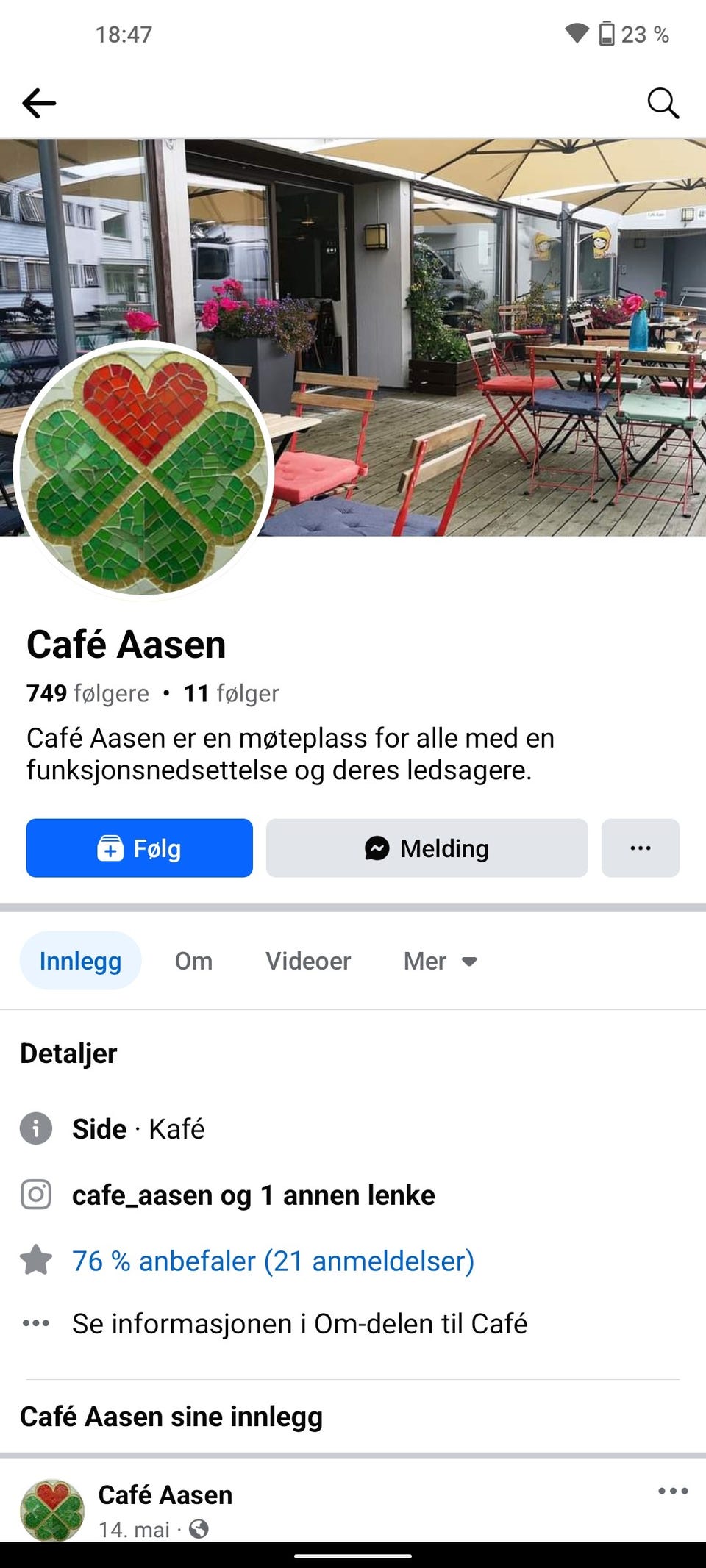
Task: Tap the back arrow icon
Action: click(x=39, y=103)
